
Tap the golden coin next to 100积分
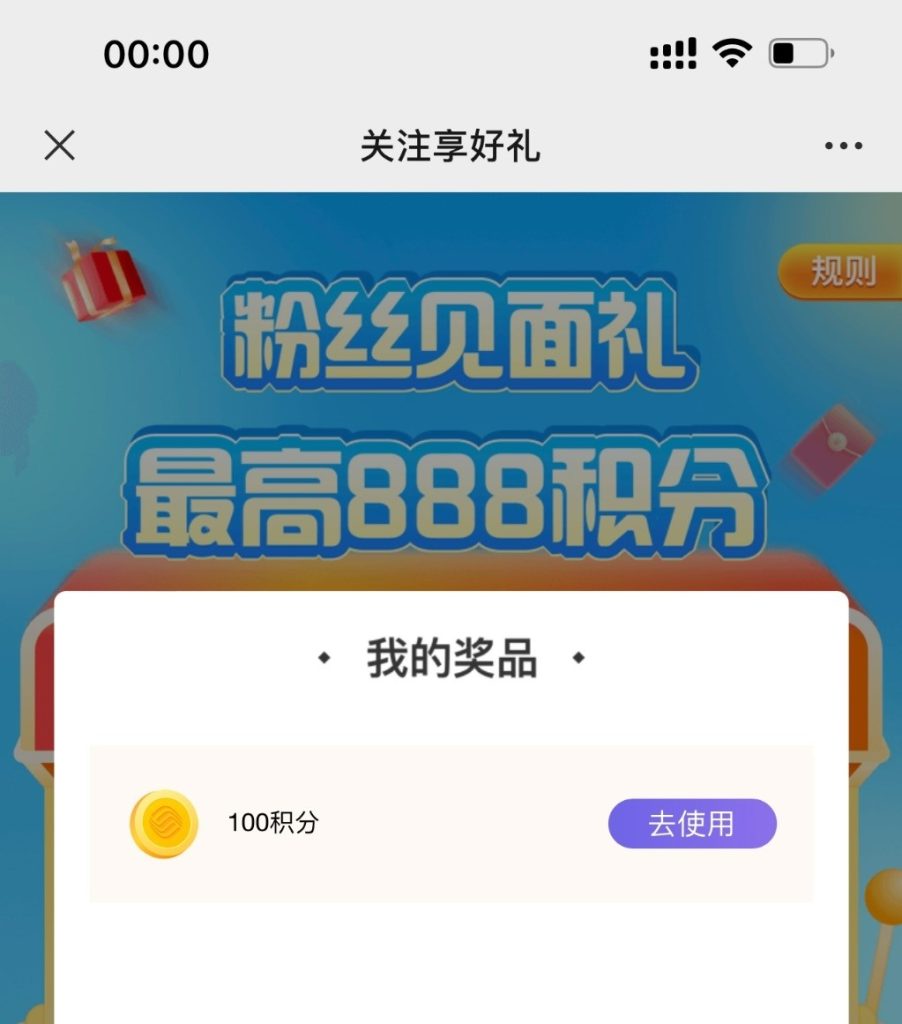163,822
